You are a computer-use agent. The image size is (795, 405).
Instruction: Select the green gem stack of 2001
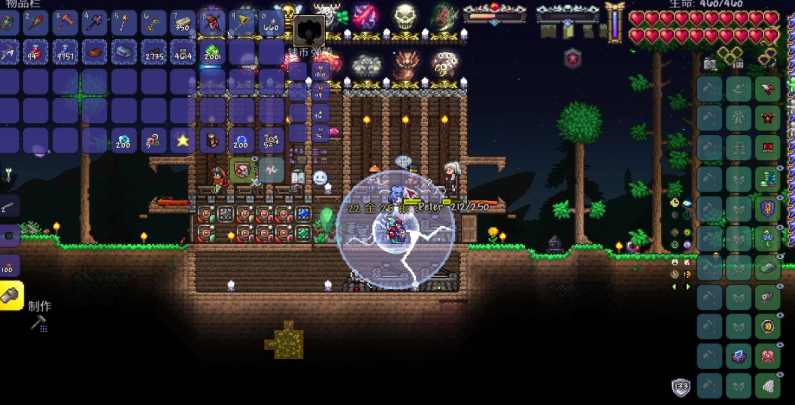[212, 51]
